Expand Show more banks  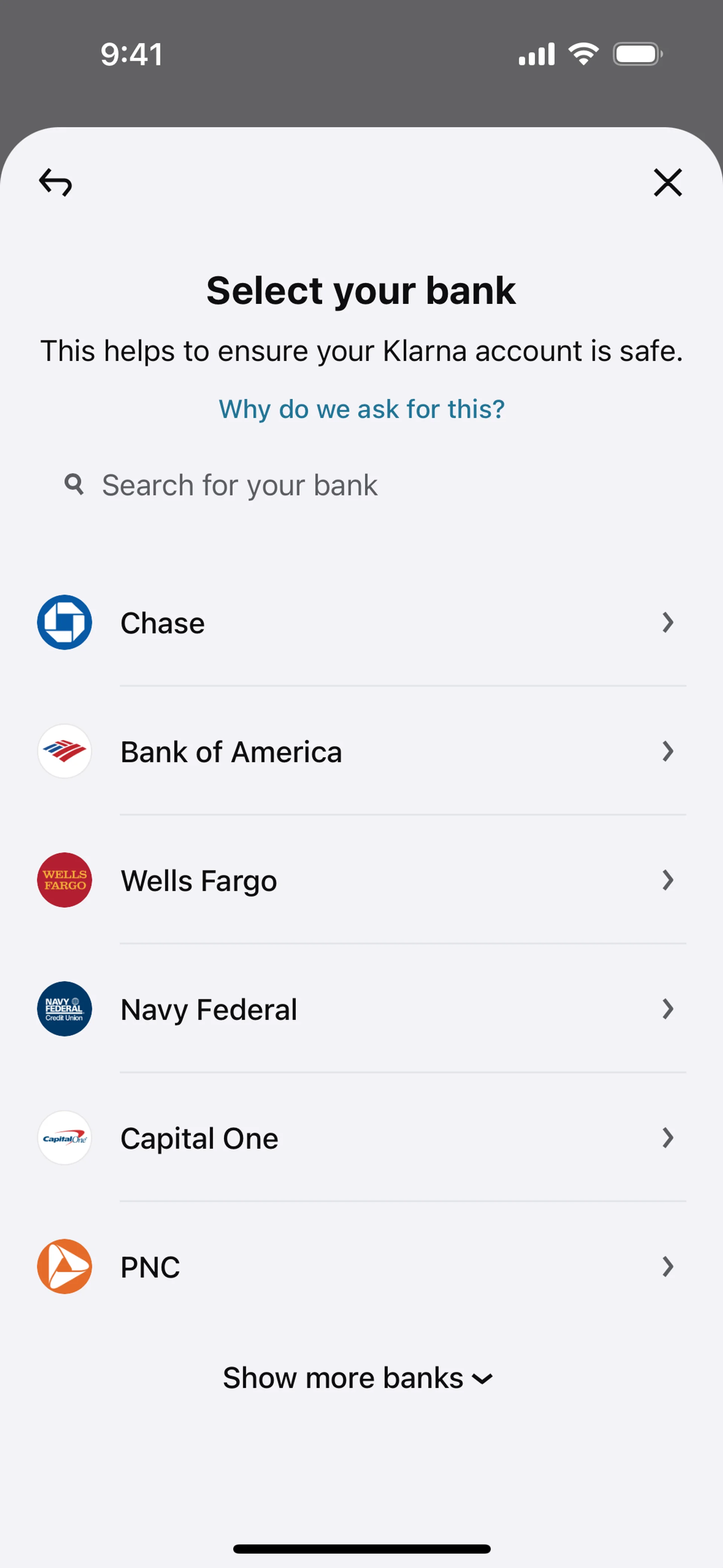click(358, 1378)
